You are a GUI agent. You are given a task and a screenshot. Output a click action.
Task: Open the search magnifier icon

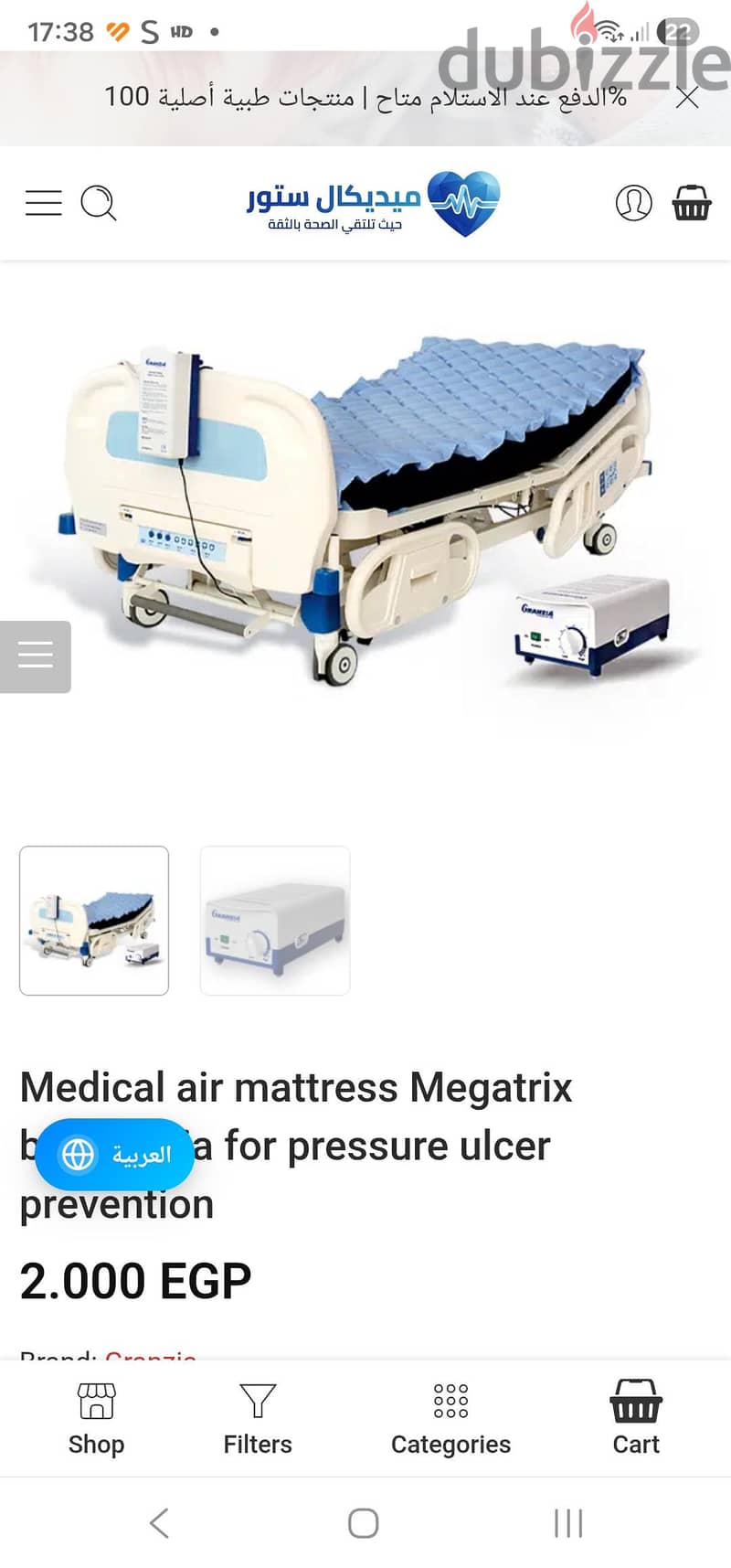coord(99,203)
